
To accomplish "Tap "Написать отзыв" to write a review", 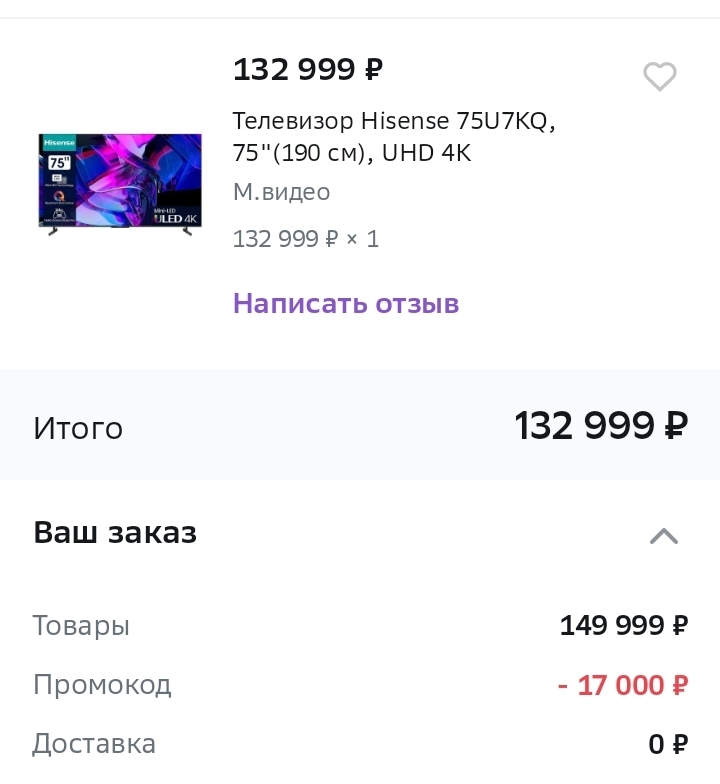I will pyautogui.click(x=346, y=303).
